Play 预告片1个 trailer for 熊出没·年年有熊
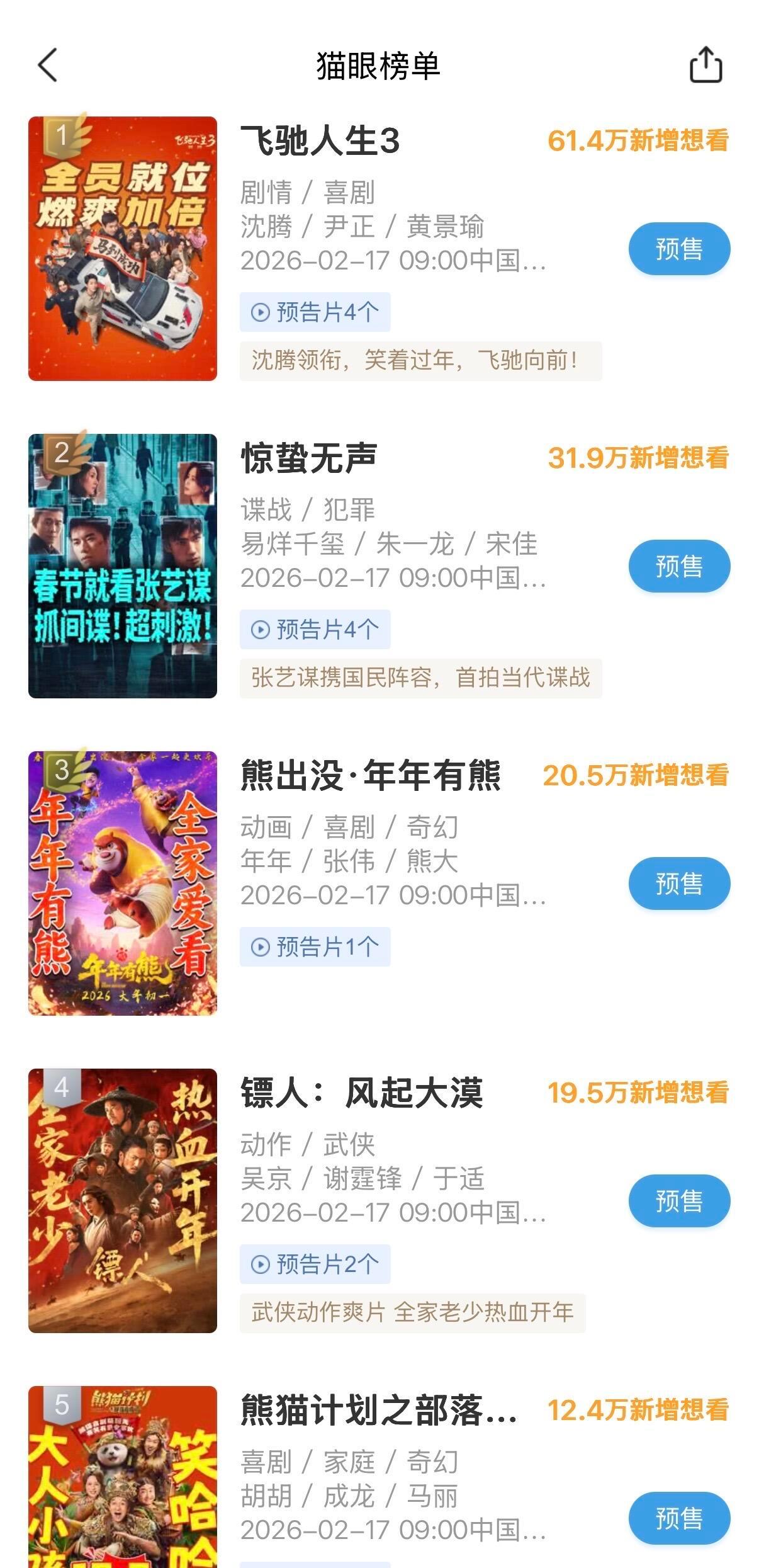The height and width of the screenshot is (1568, 759). pos(315,946)
